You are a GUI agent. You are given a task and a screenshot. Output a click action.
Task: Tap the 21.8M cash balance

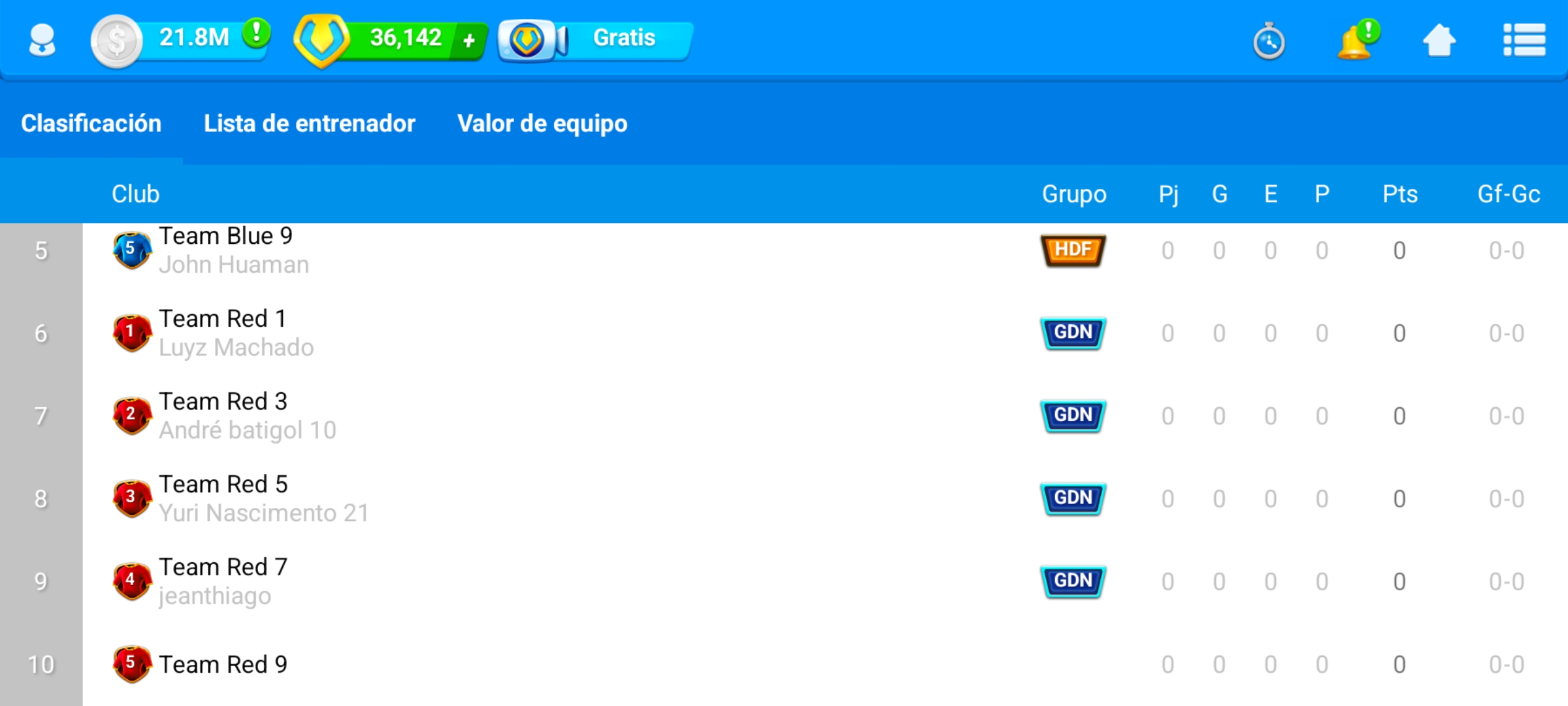click(x=193, y=38)
